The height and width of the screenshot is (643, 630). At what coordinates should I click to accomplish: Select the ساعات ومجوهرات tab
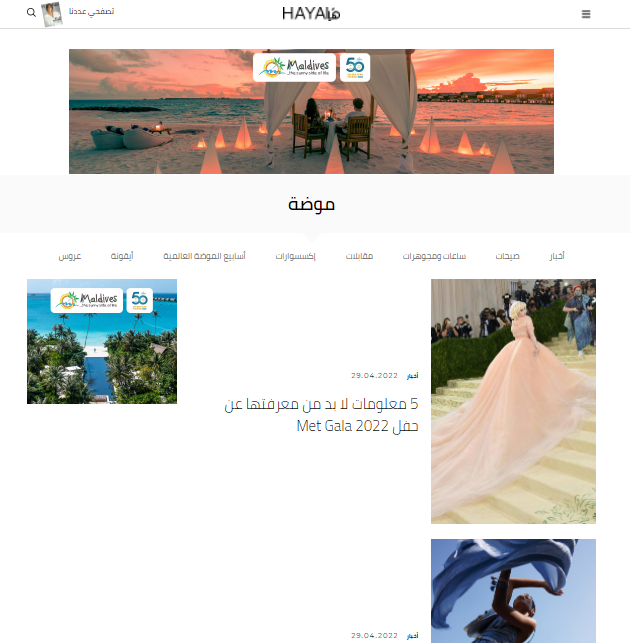[x=434, y=256]
